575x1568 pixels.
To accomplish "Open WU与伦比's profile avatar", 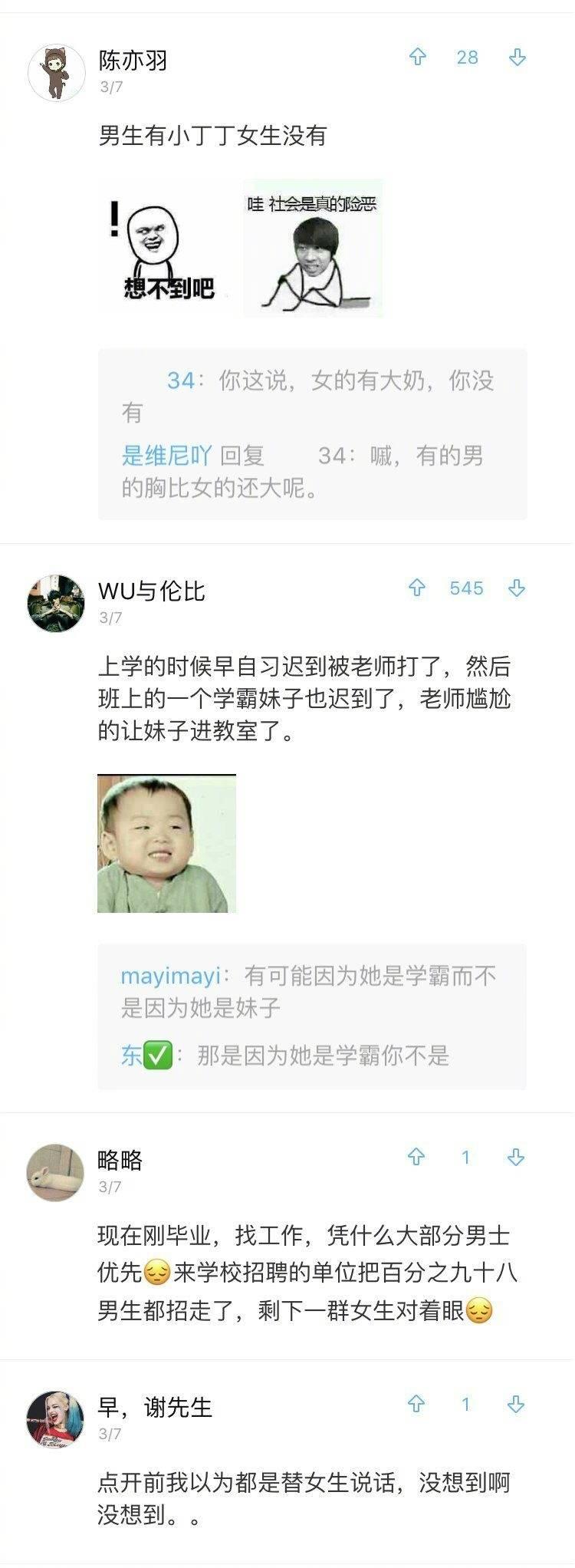I will click(x=56, y=603).
